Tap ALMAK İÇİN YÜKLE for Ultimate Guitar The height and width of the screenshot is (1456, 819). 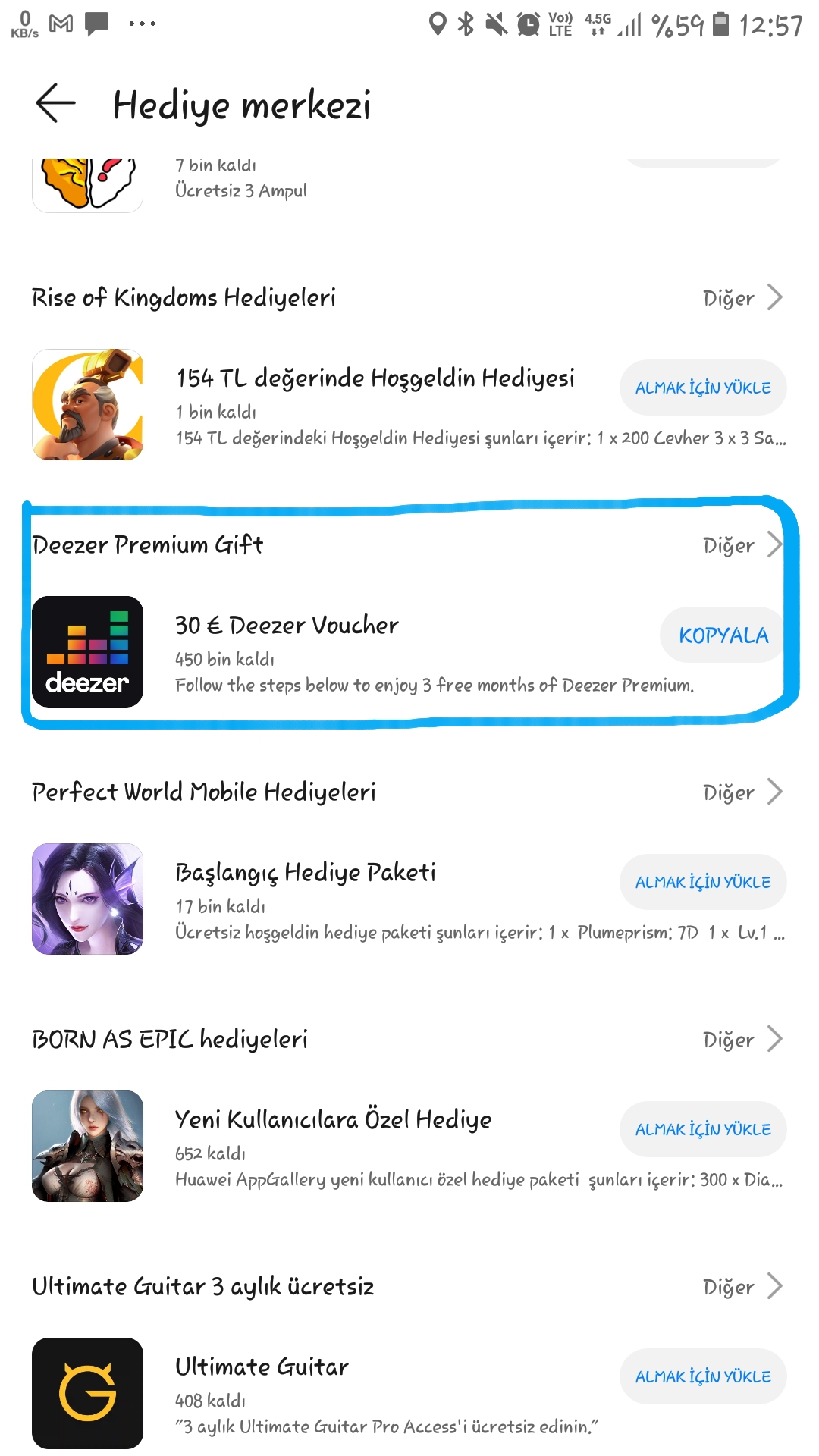[x=702, y=1376]
